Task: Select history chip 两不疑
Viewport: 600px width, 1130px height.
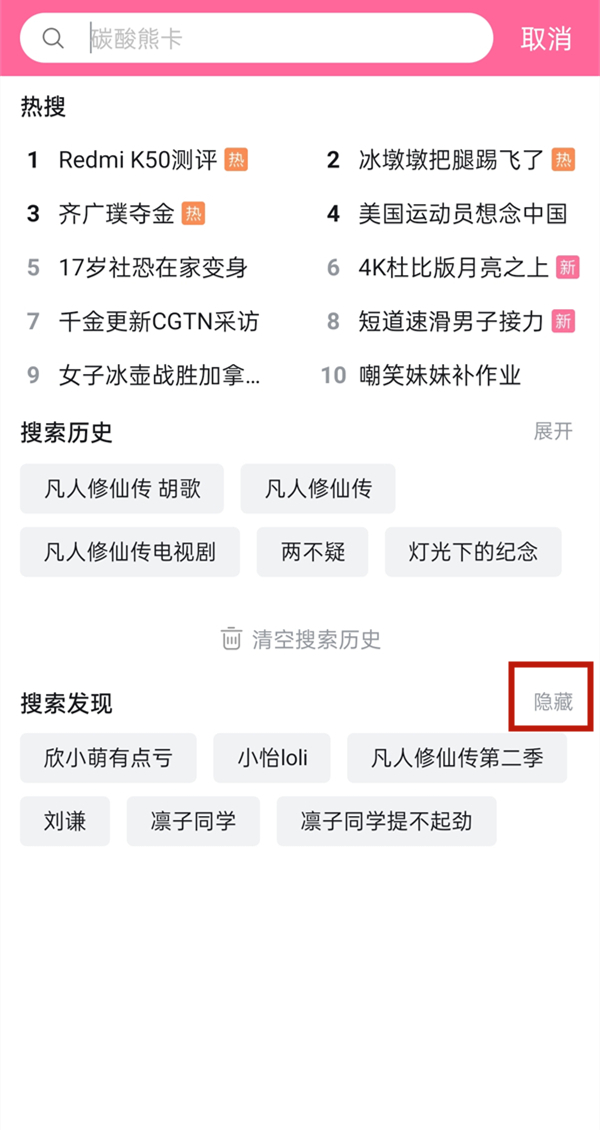Action: [312, 552]
